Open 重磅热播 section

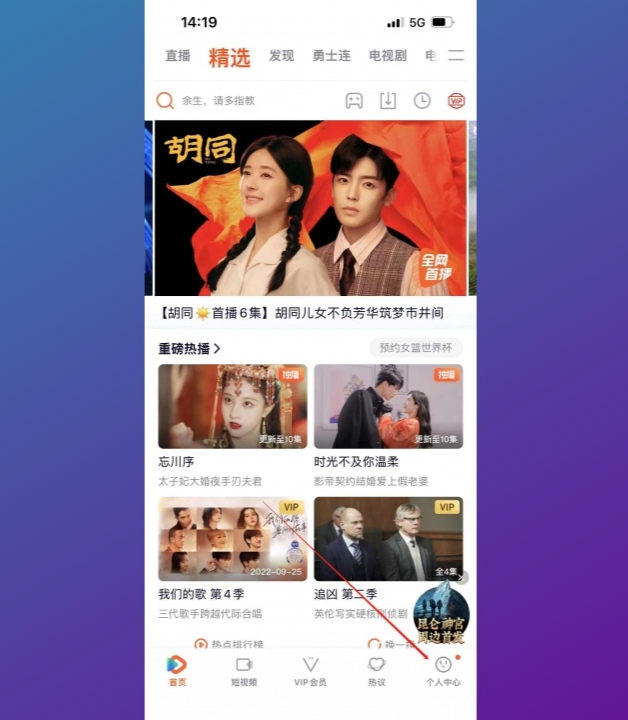coord(189,348)
